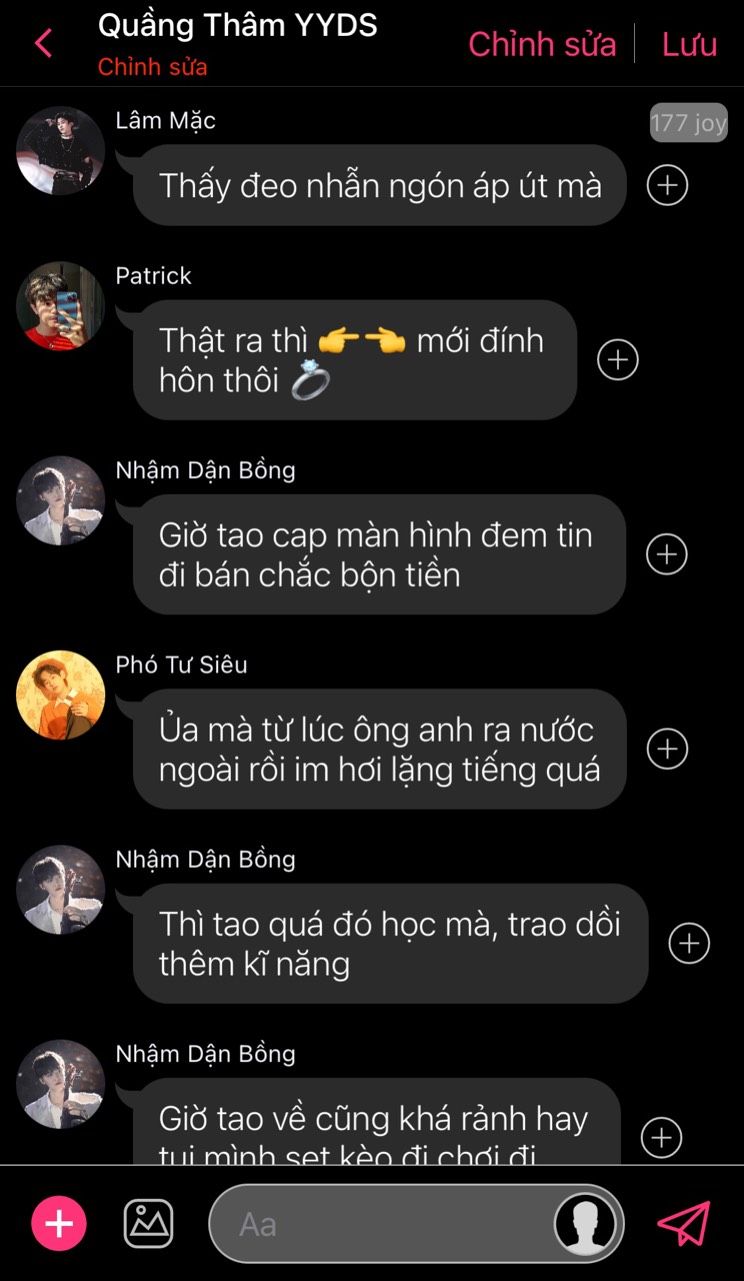The width and height of the screenshot is (744, 1281).
Task: Tap the 177 joy badge
Action: (x=688, y=123)
